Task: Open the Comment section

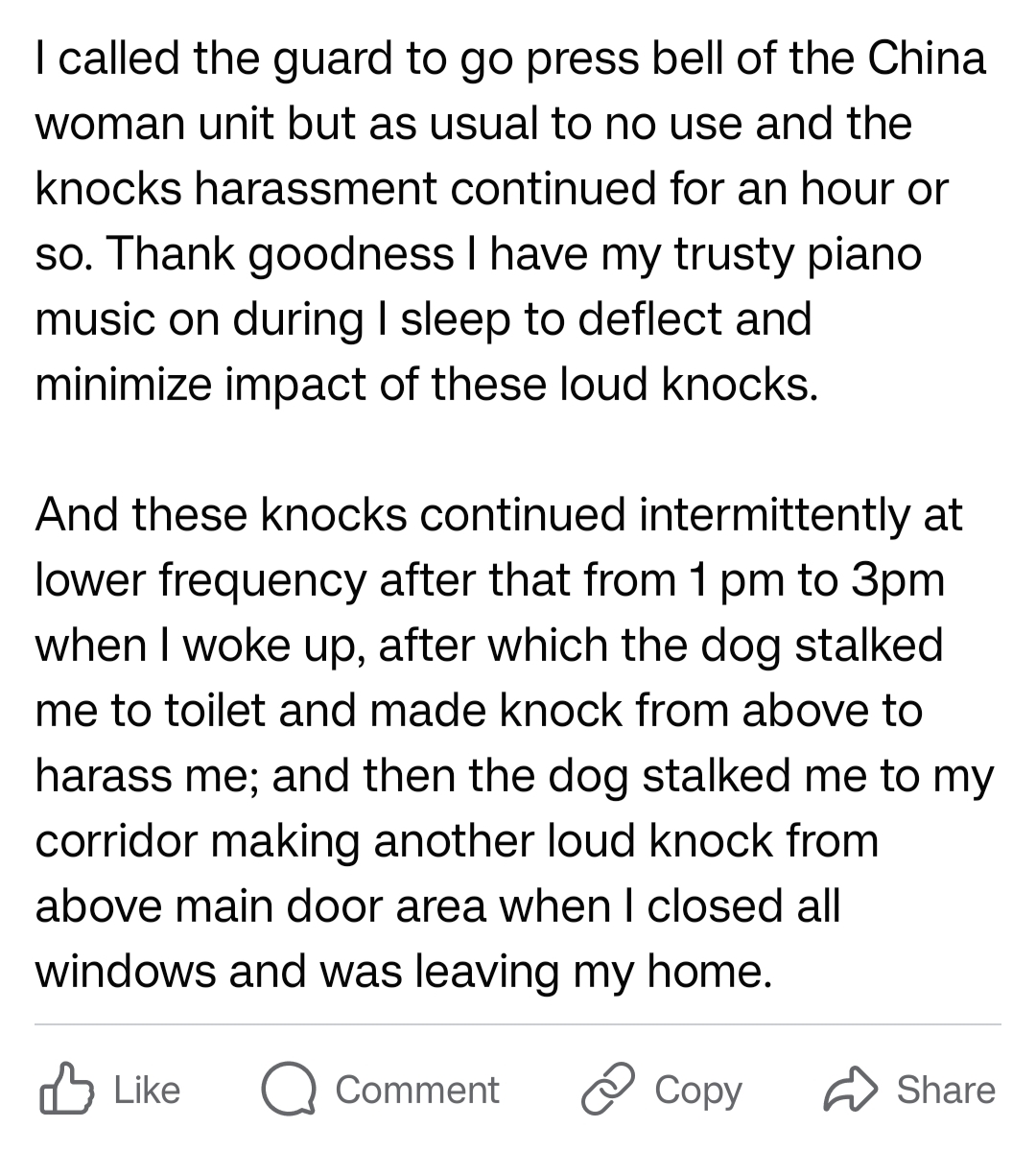Action: coord(381,1090)
